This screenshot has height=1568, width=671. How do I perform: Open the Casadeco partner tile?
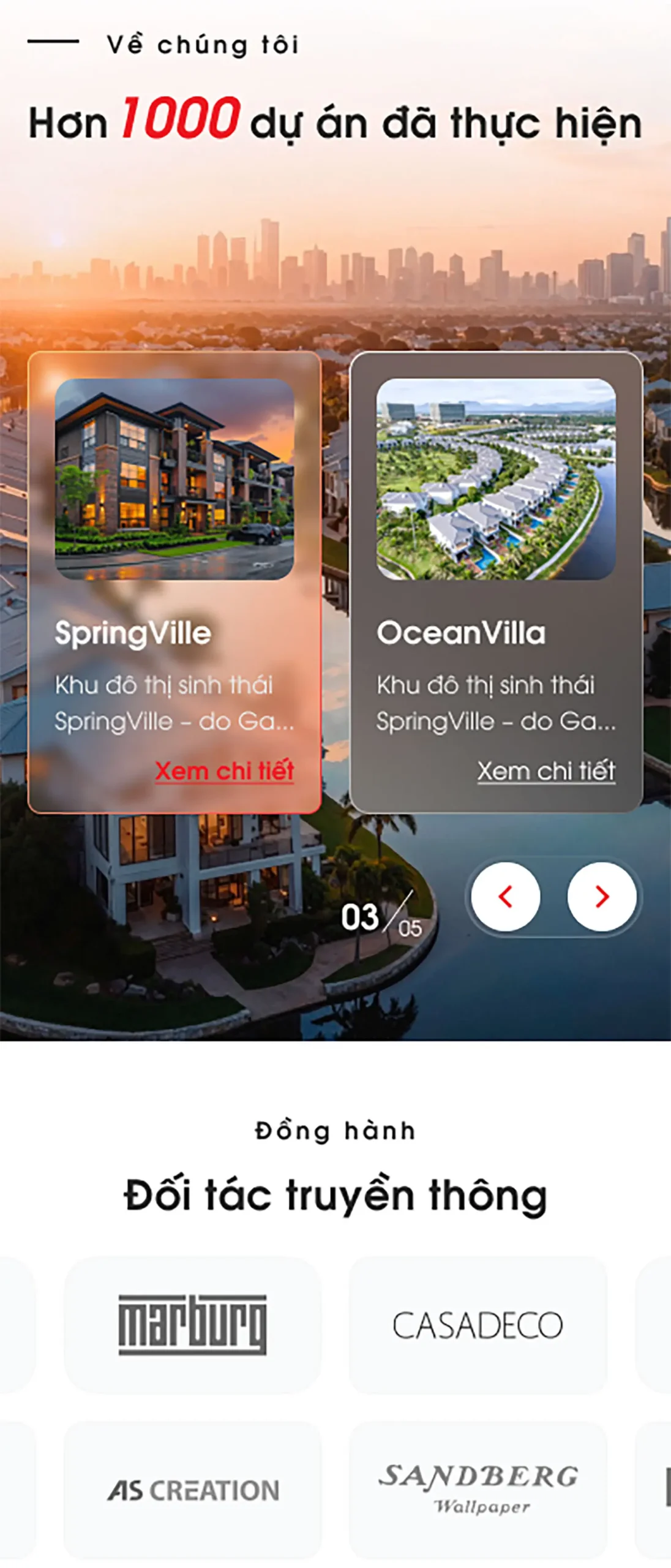click(x=478, y=1324)
